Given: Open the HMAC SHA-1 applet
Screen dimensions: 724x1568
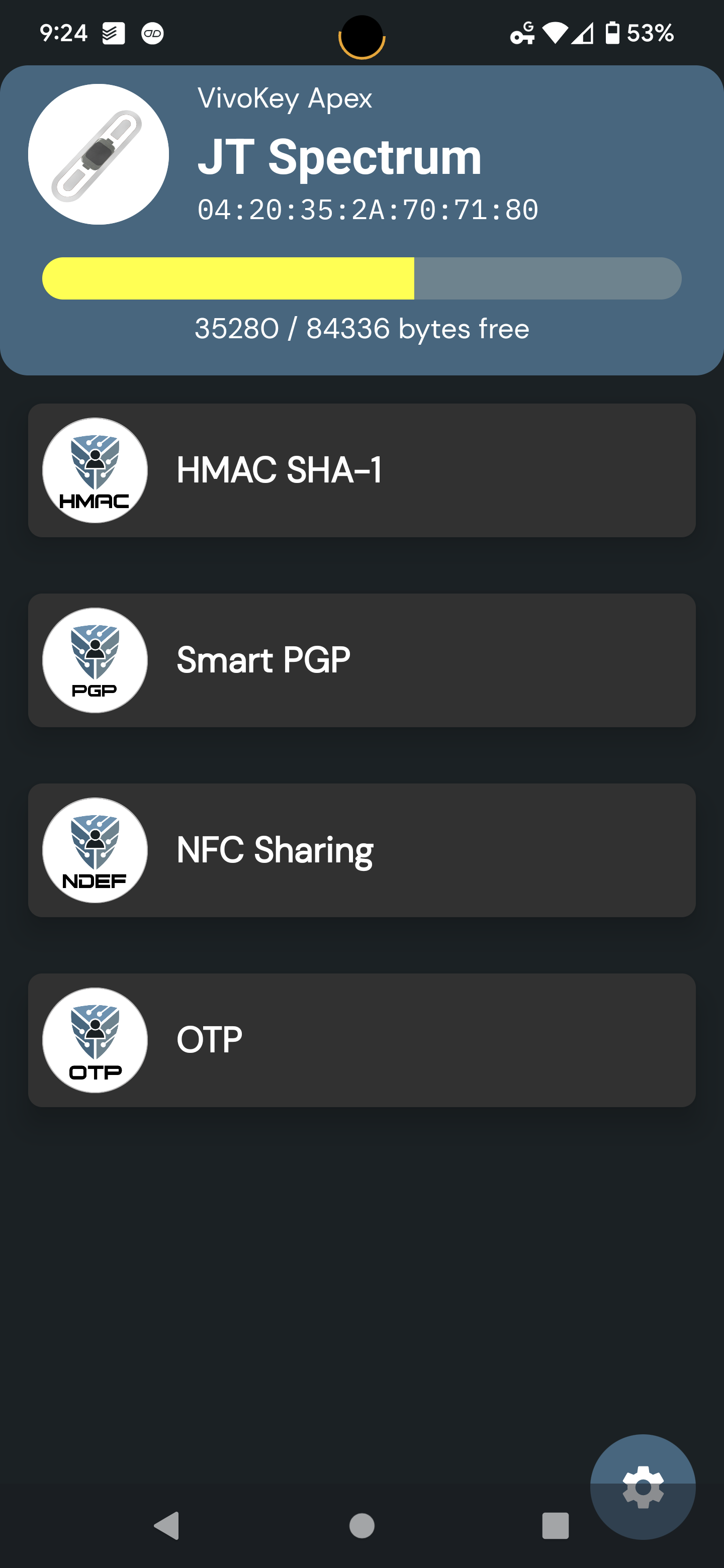Looking at the screenshot, I should pos(361,470).
